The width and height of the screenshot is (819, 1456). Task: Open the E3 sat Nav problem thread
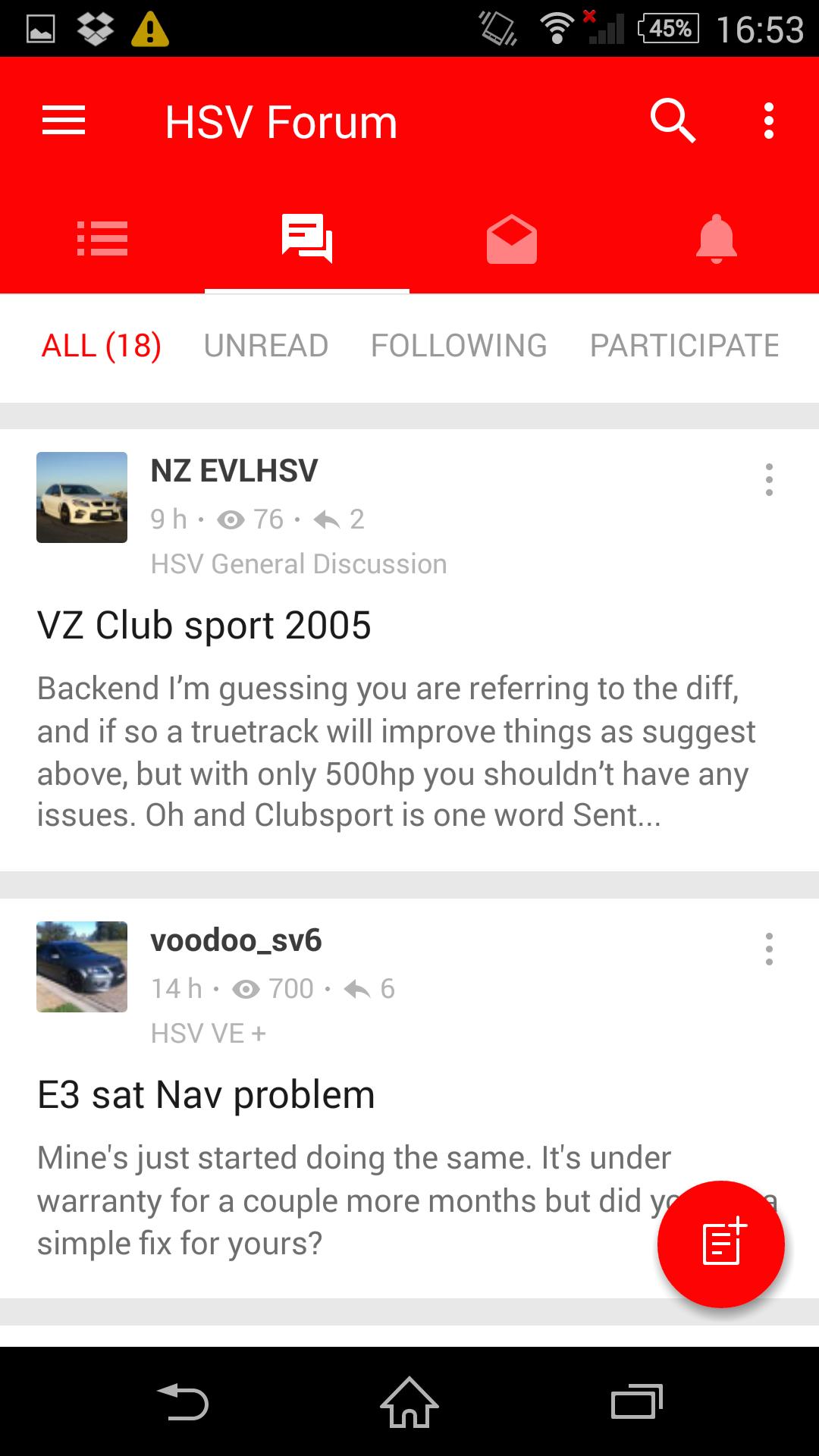(x=206, y=1094)
